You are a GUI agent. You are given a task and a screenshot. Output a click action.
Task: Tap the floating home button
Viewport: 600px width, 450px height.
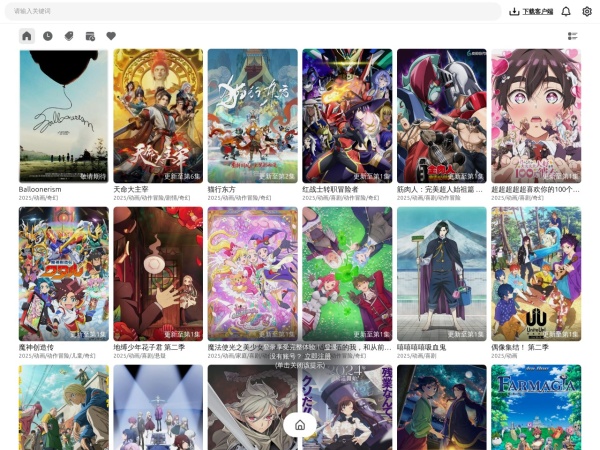point(299,425)
